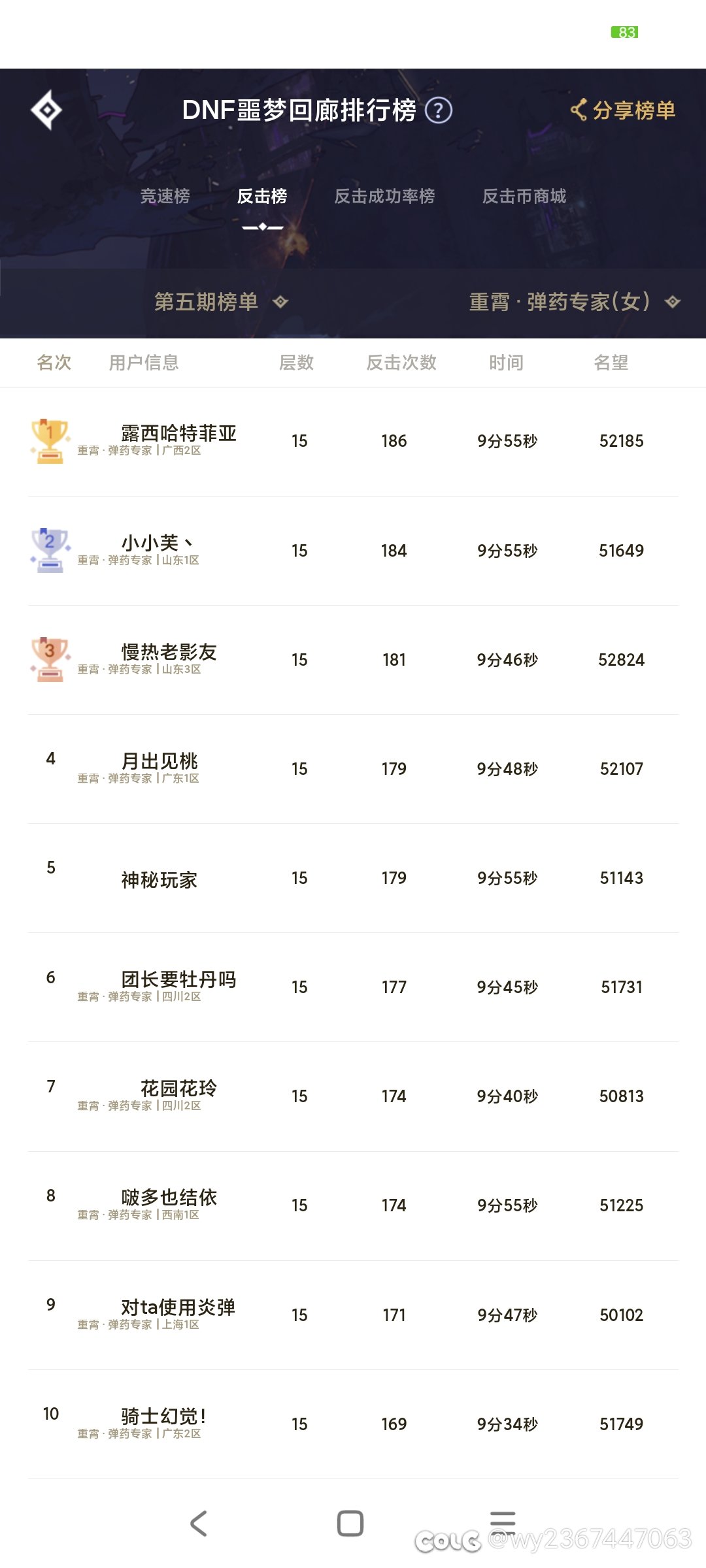706x1568 pixels.
Task: Open the 反击币商城 section
Action: (524, 196)
